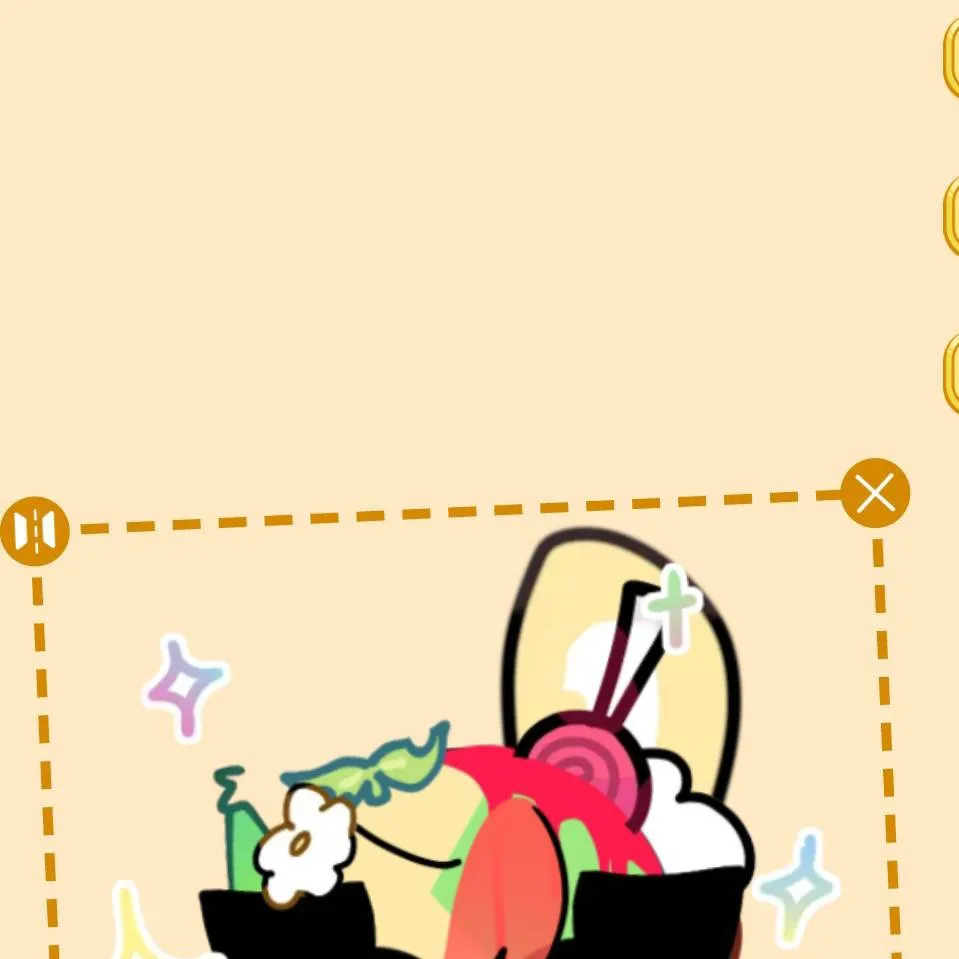This screenshot has width=959, height=959.
Task: Delete the selected sticker with the X handle
Action: [x=875, y=493]
